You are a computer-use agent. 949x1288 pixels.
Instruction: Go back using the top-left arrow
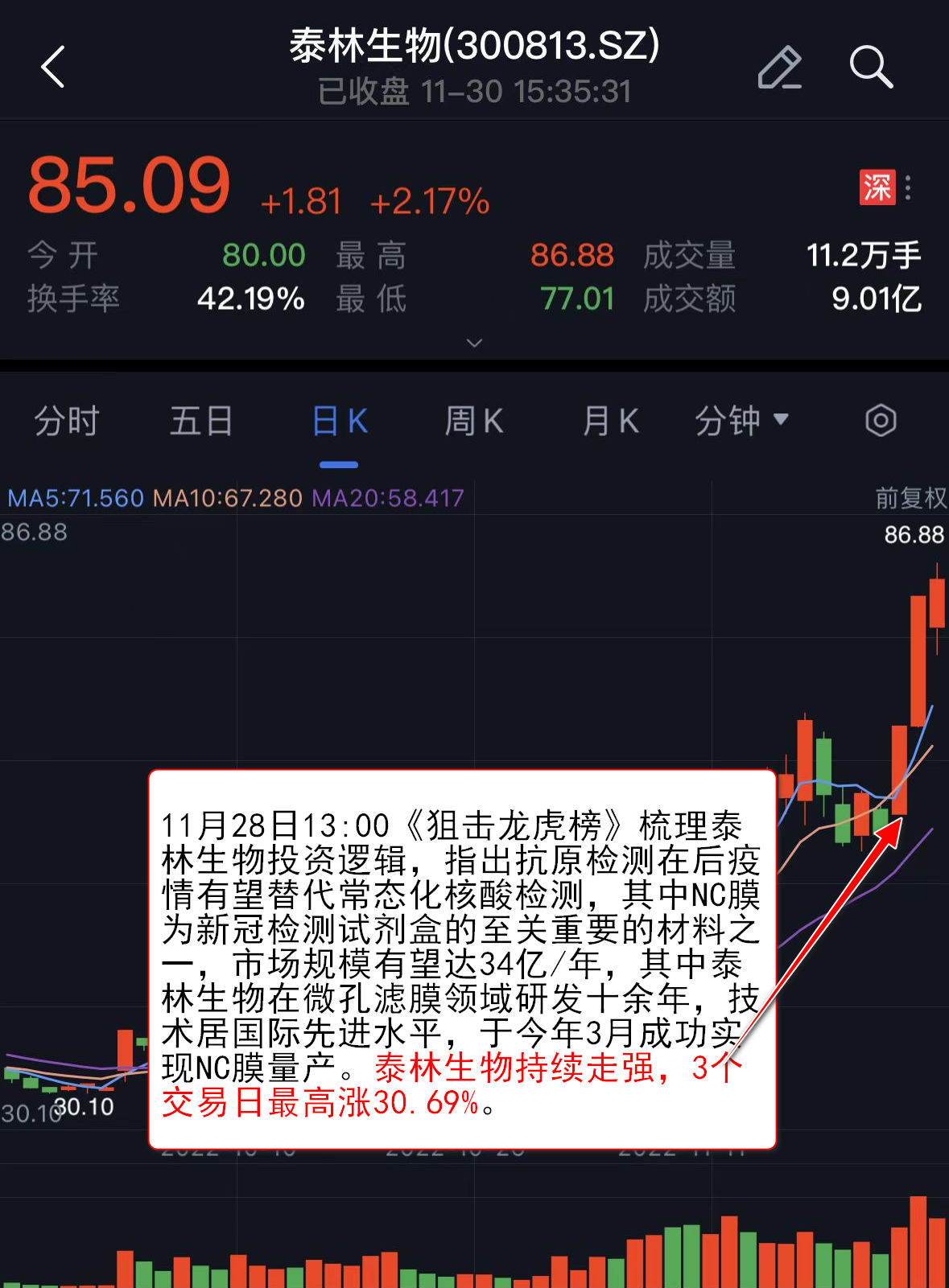[x=53, y=67]
